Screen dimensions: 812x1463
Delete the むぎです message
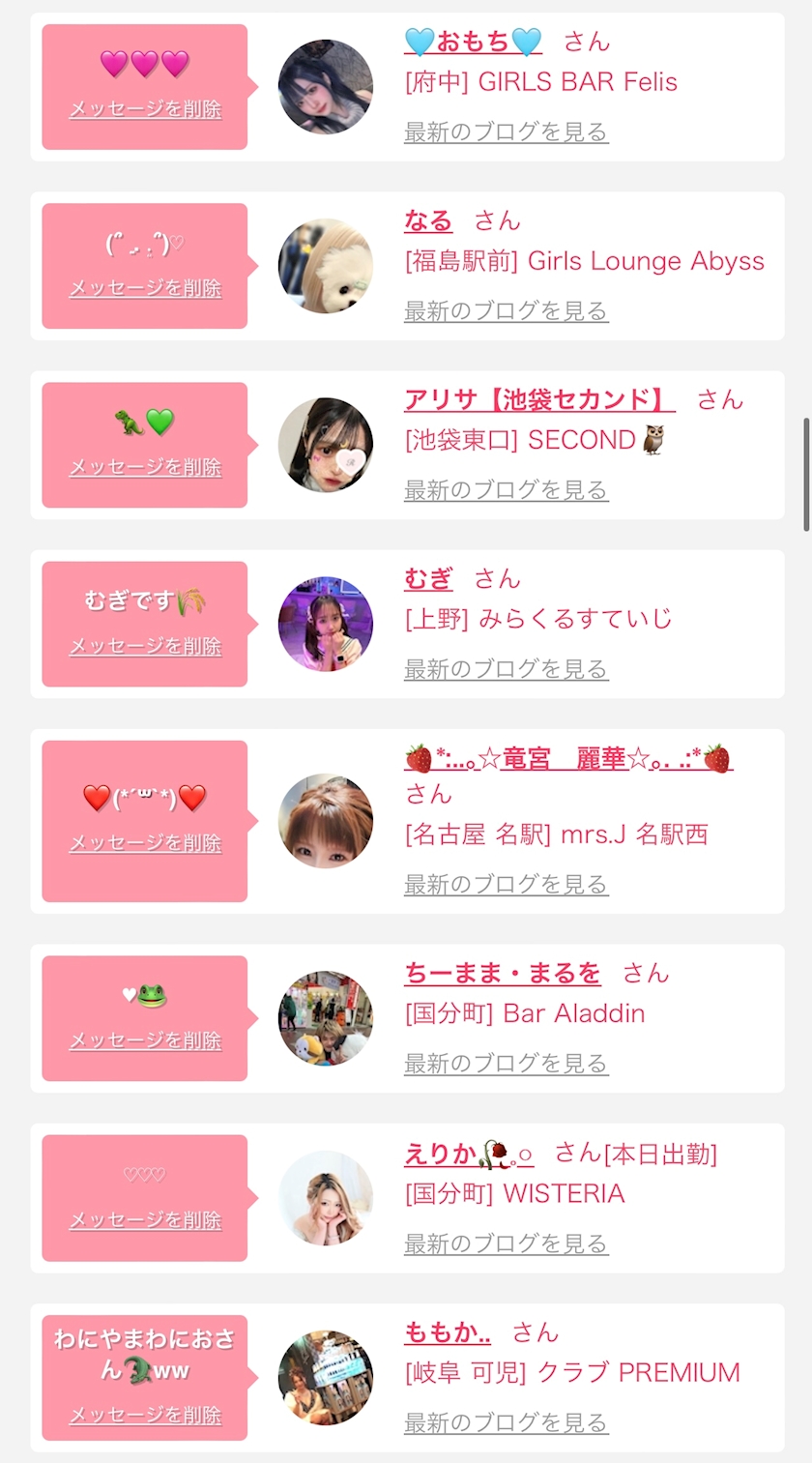pos(145,646)
